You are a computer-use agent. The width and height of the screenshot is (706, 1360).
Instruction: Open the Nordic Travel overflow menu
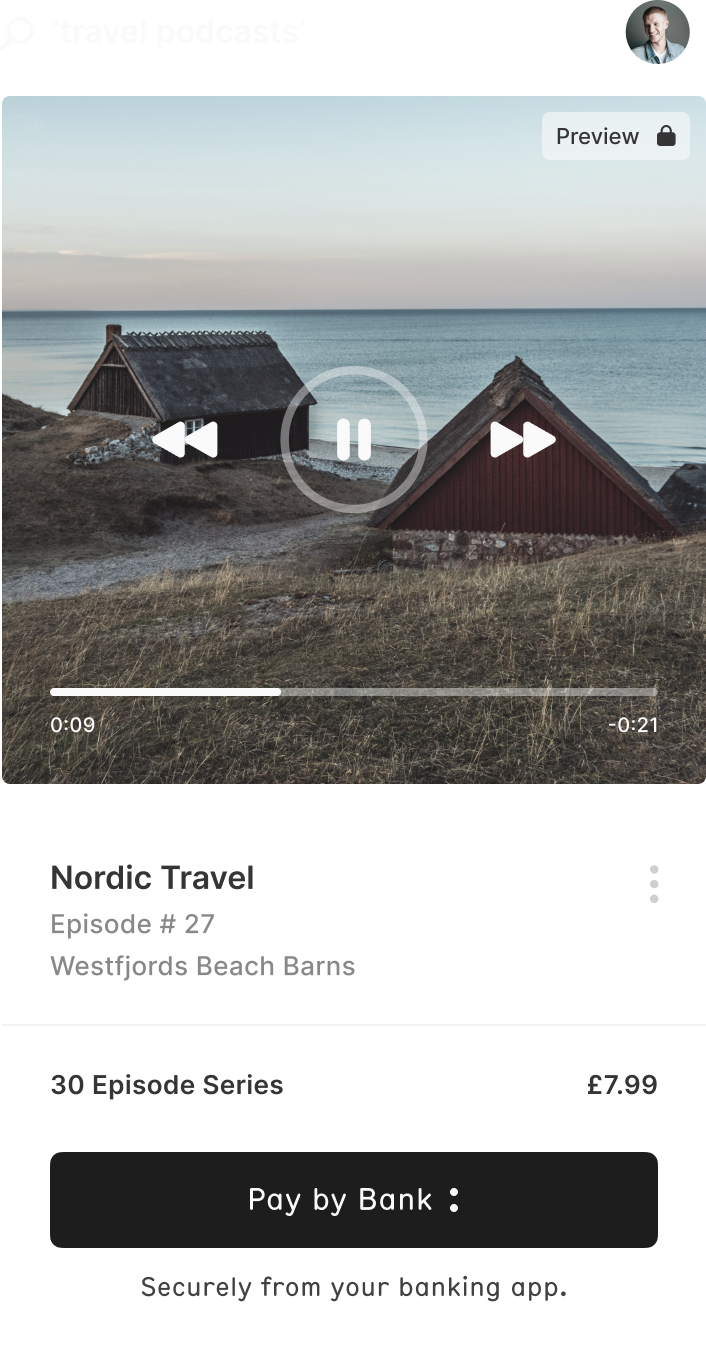click(x=653, y=884)
